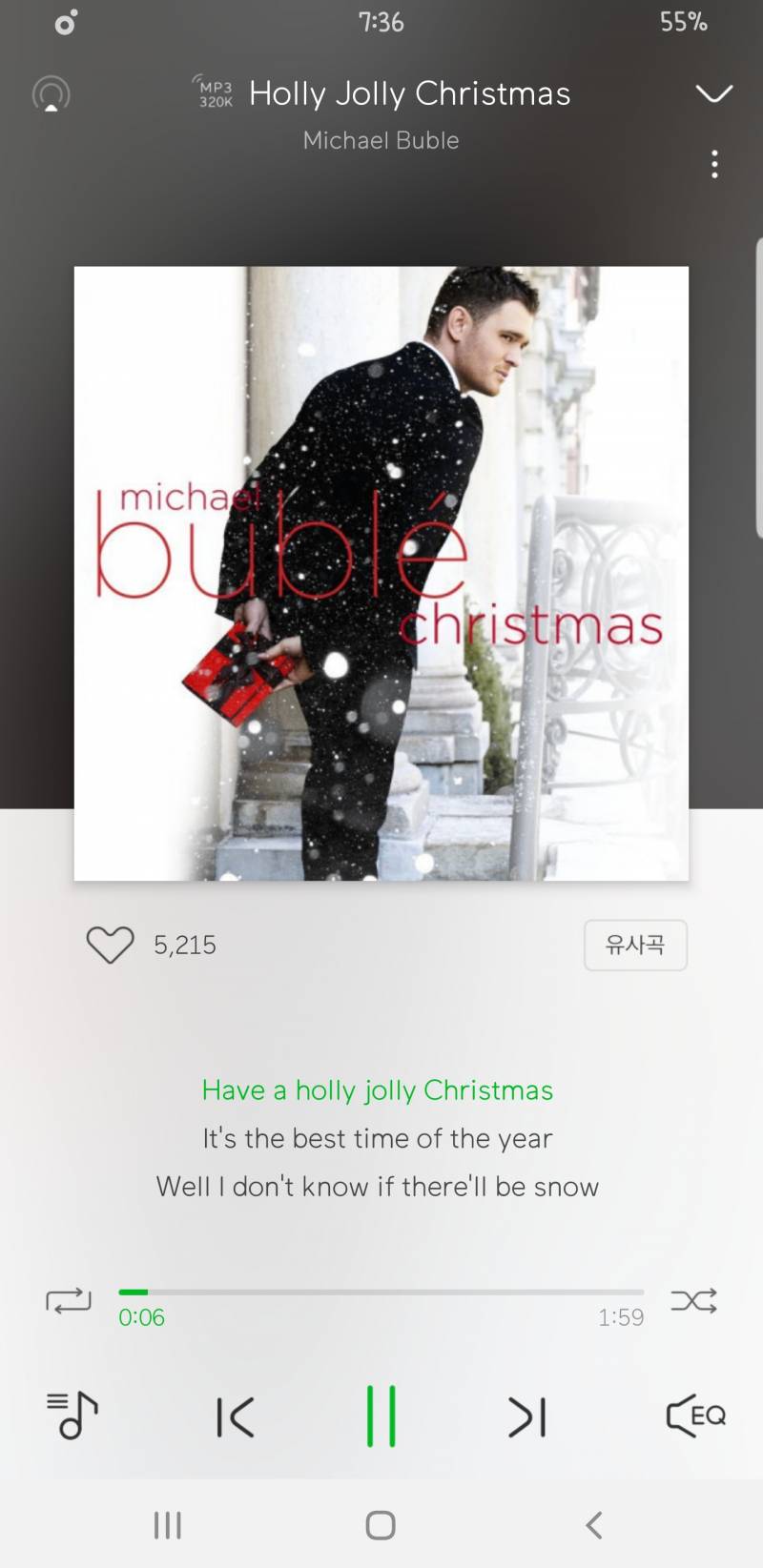Like Holly Jolly Christmas with the heart
Screen dimensions: 763x1568
point(110,945)
